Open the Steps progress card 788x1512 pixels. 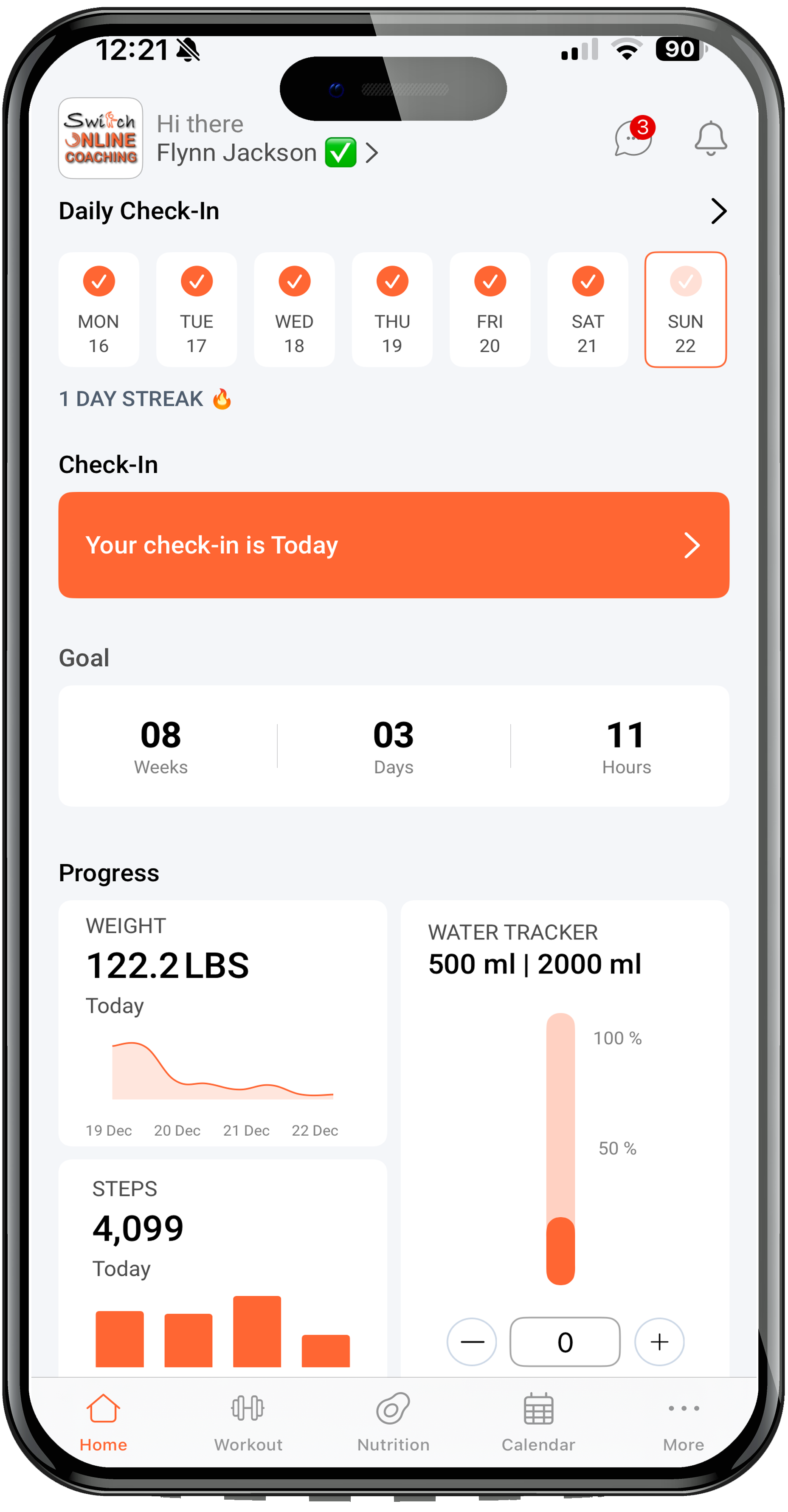(222, 1268)
